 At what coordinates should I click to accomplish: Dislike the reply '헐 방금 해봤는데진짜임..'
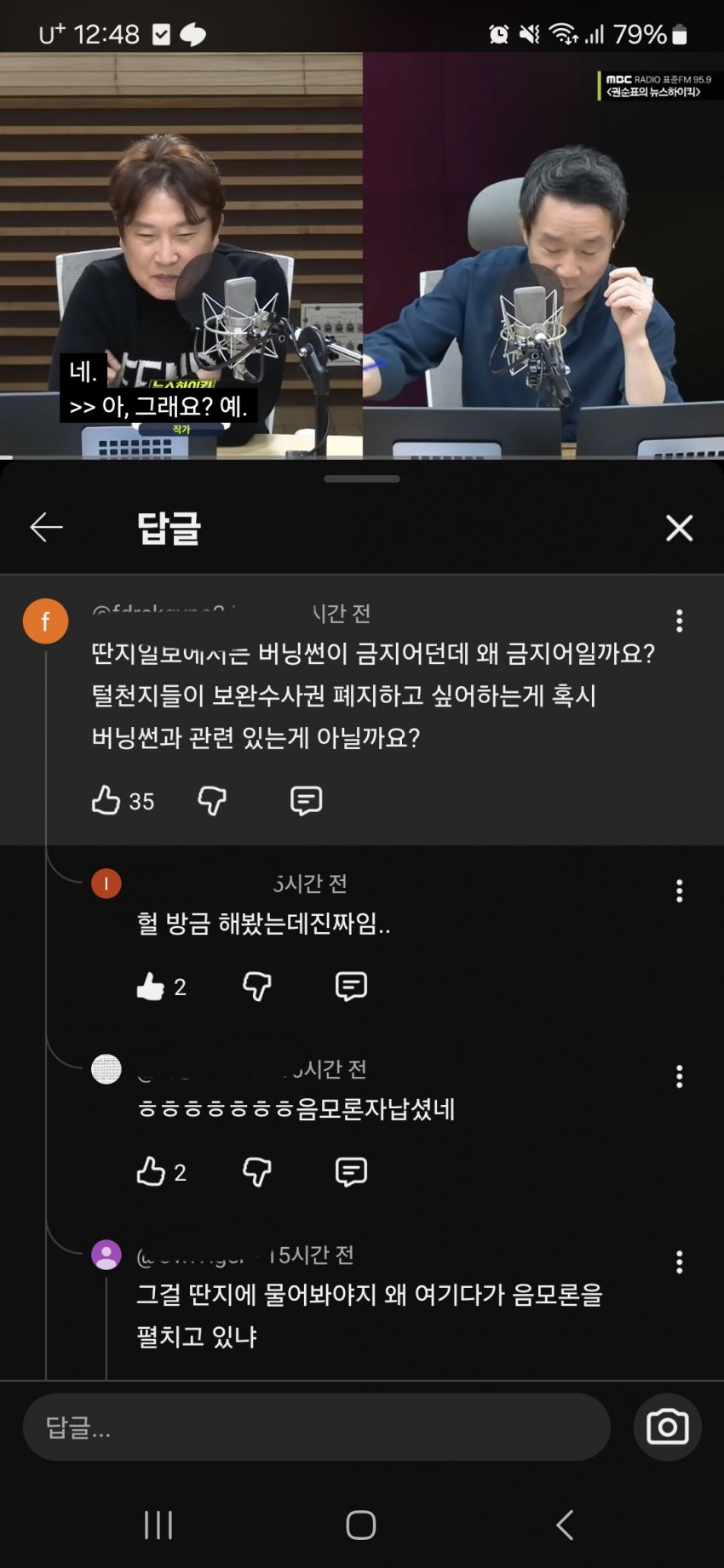click(256, 987)
